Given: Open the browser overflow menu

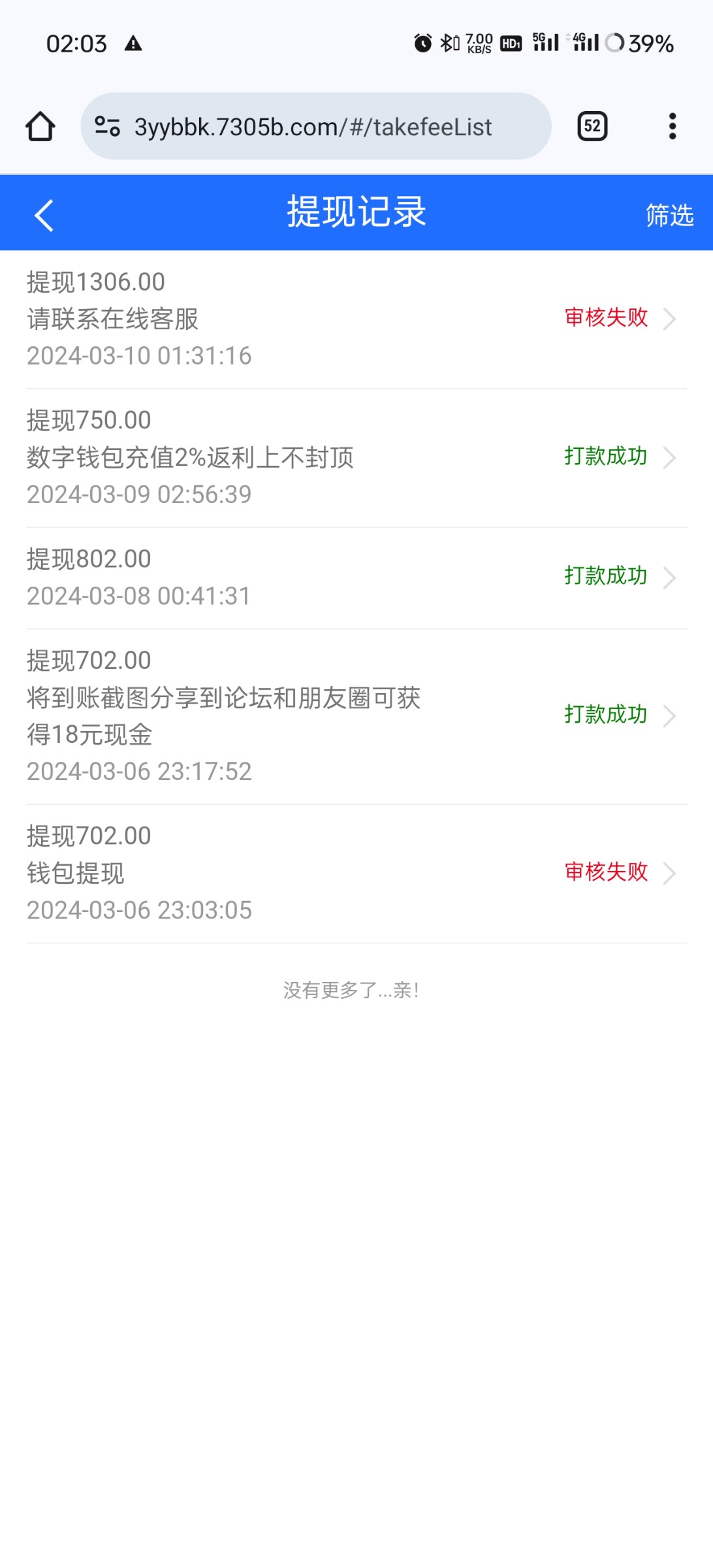Looking at the screenshot, I should (672, 126).
